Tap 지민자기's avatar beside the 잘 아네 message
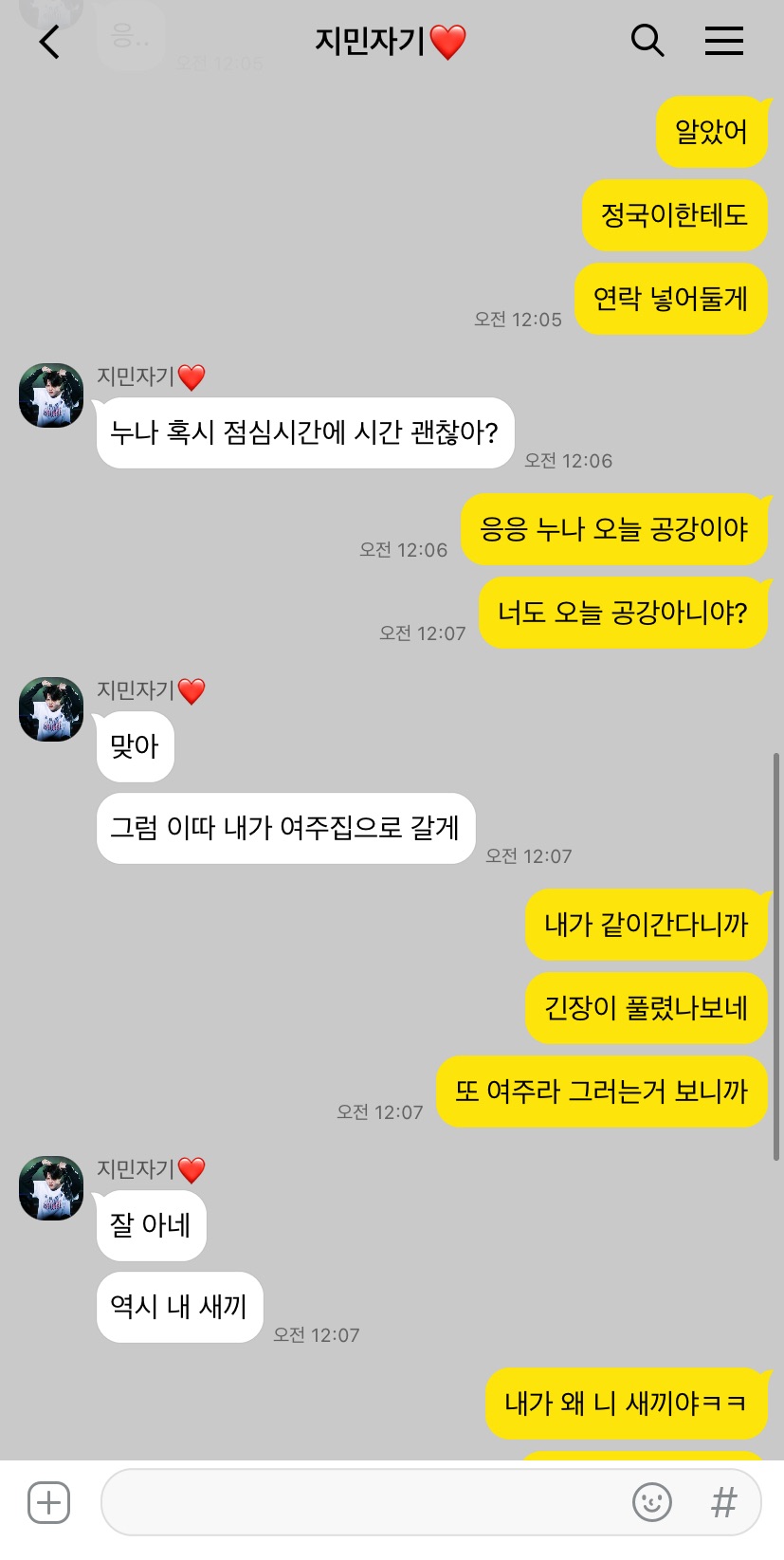Screen dimensions: 784x1560 51,1188
